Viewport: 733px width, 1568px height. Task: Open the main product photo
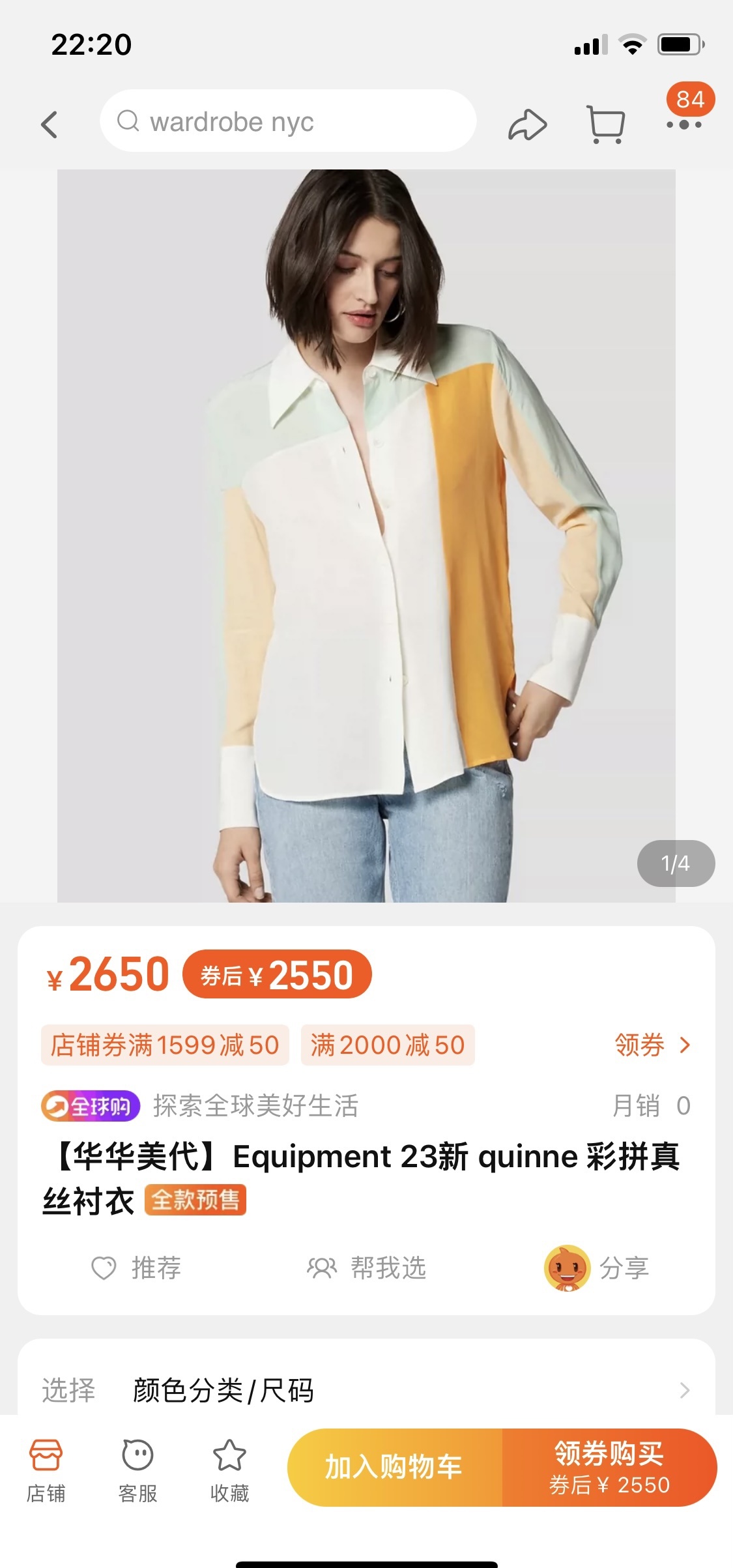[x=366, y=536]
